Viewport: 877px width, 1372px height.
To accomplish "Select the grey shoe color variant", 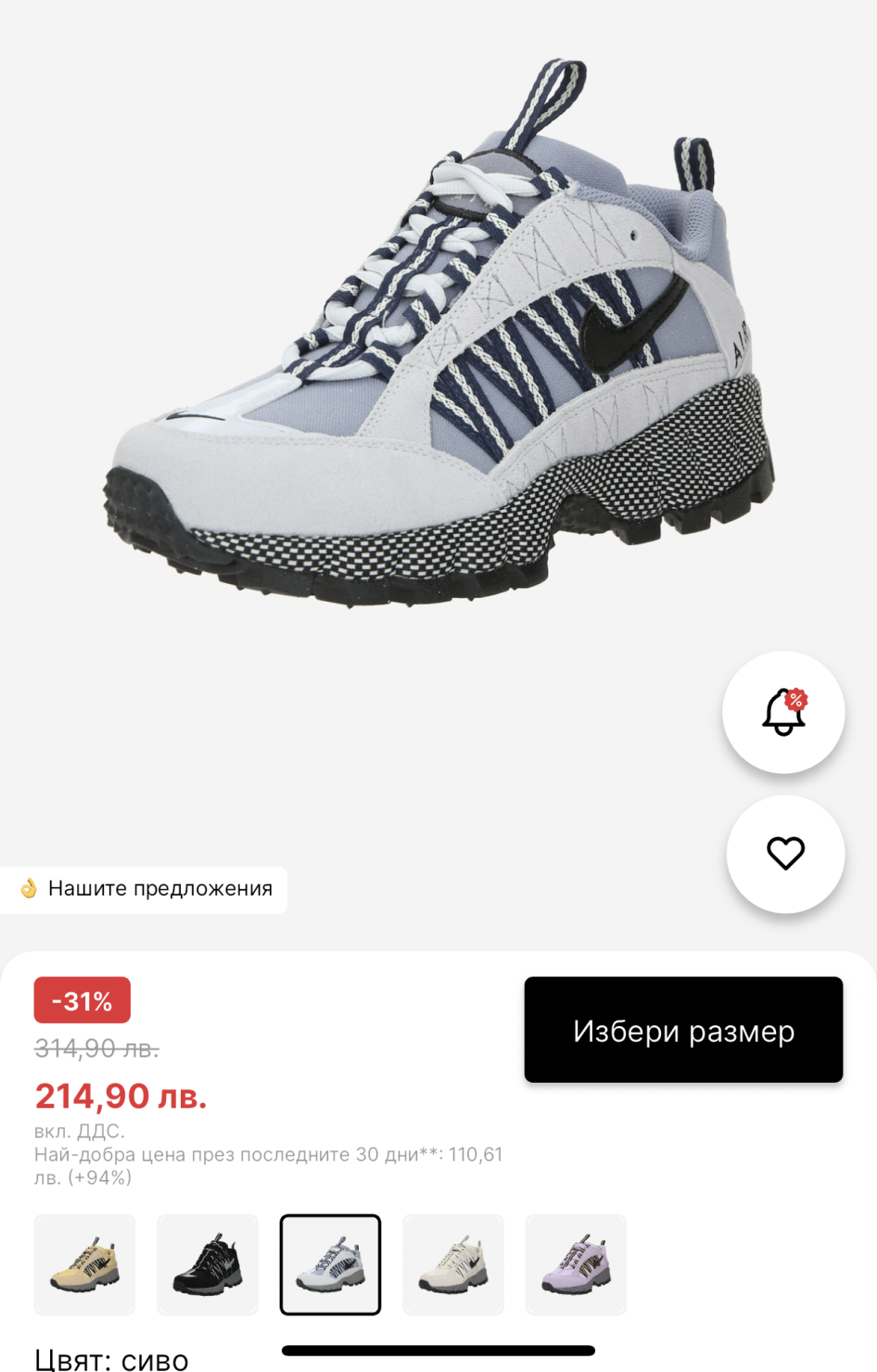I will point(330,1264).
